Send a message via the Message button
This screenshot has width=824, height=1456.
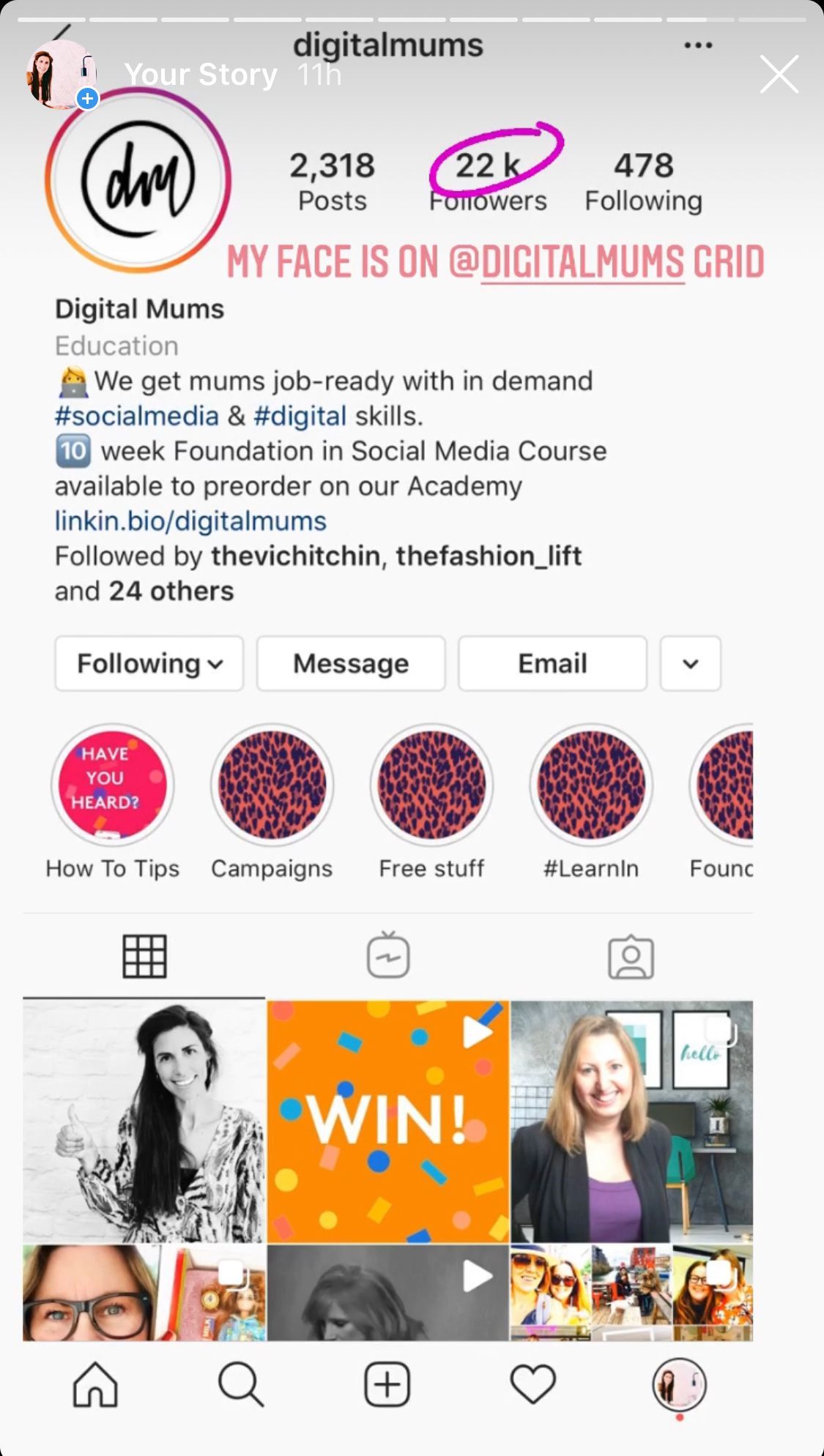tap(350, 663)
